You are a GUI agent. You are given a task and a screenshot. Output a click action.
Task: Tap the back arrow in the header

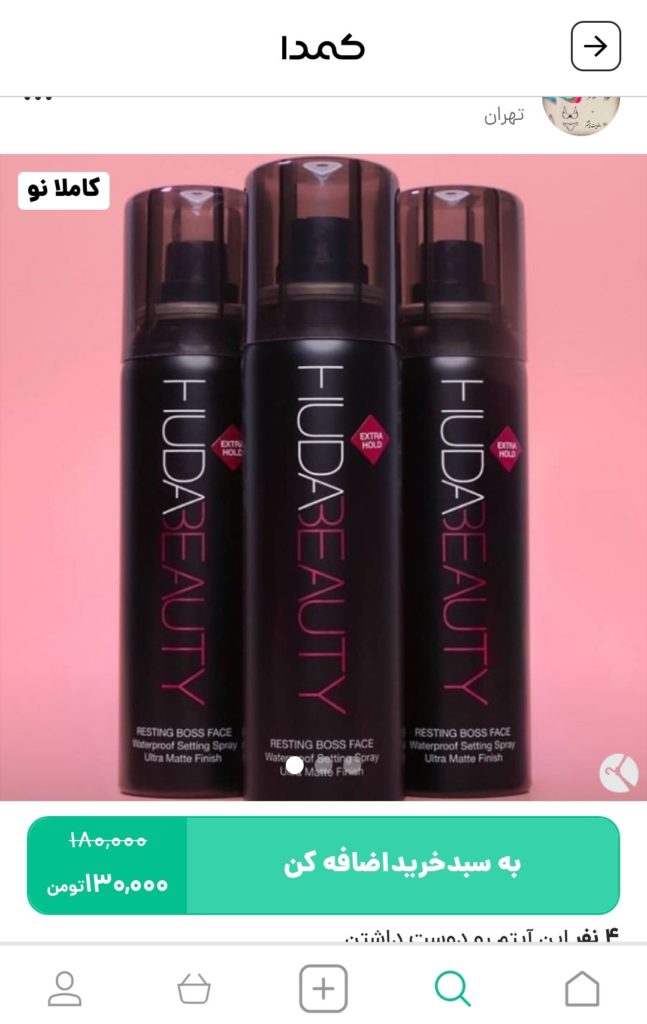pos(596,47)
